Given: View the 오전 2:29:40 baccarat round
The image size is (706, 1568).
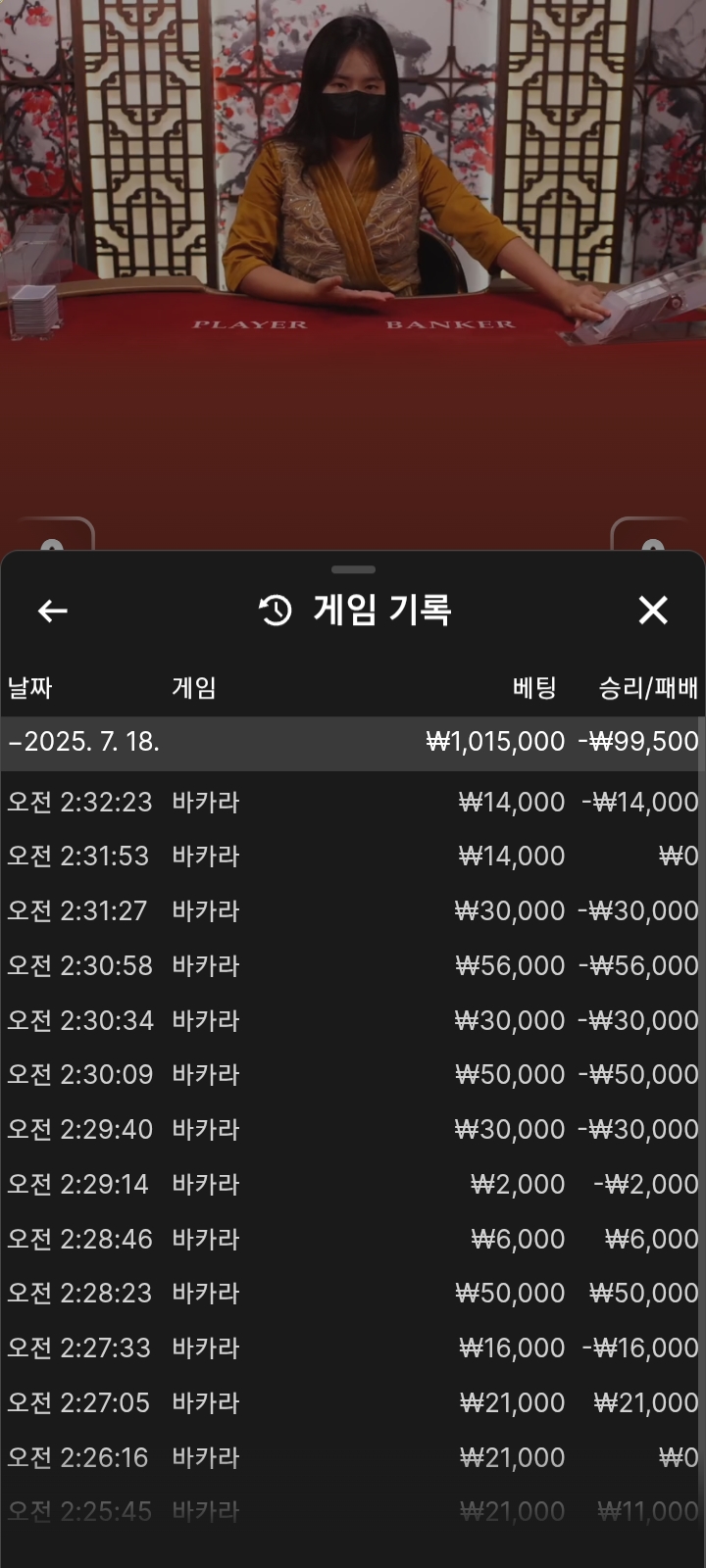Looking at the screenshot, I should (x=353, y=1130).
